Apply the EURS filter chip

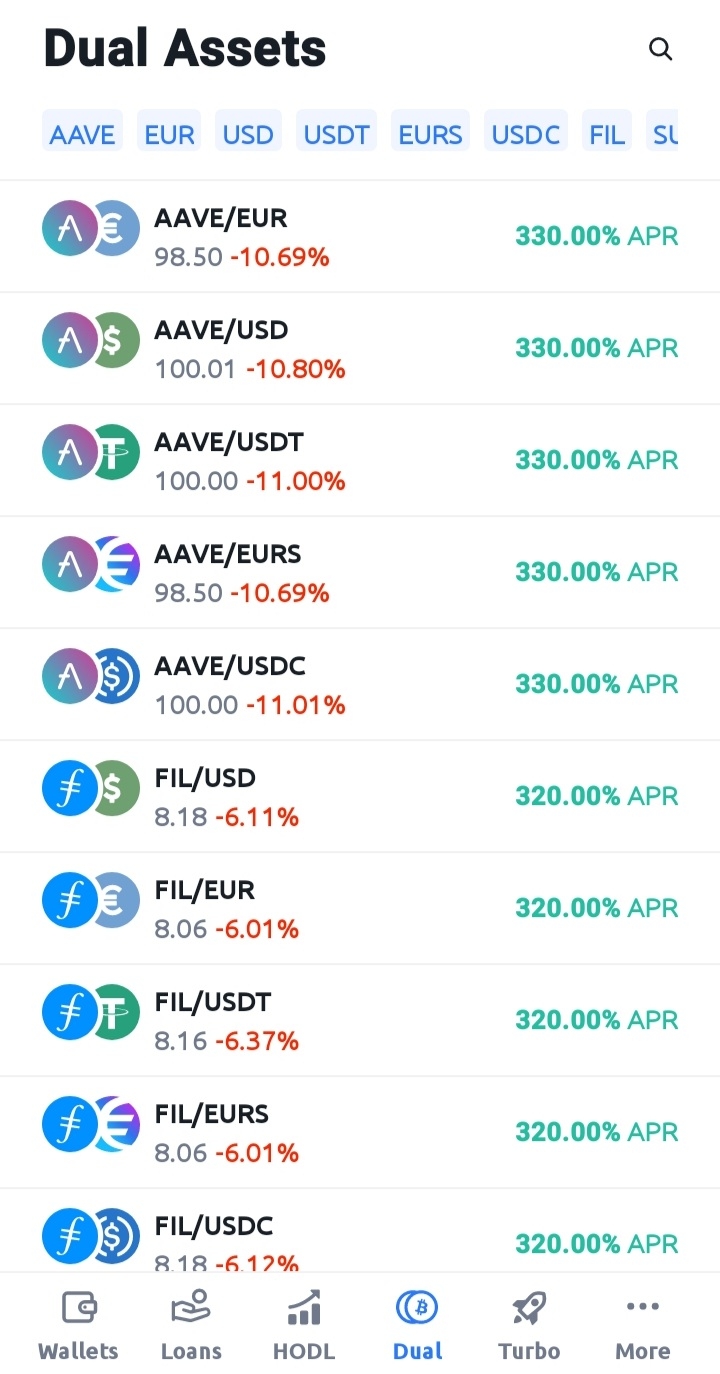(430, 134)
